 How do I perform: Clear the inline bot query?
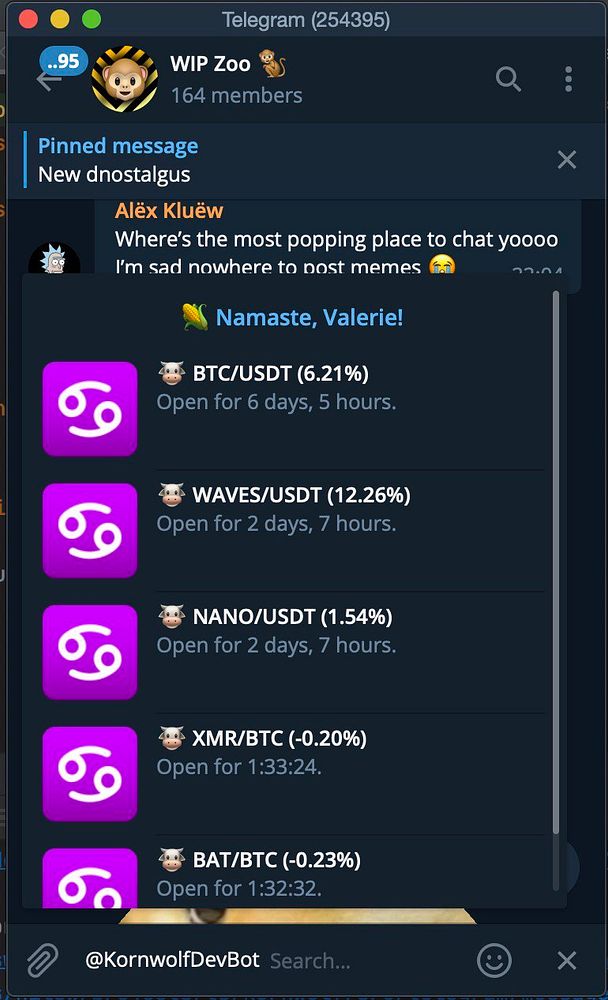(x=567, y=961)
